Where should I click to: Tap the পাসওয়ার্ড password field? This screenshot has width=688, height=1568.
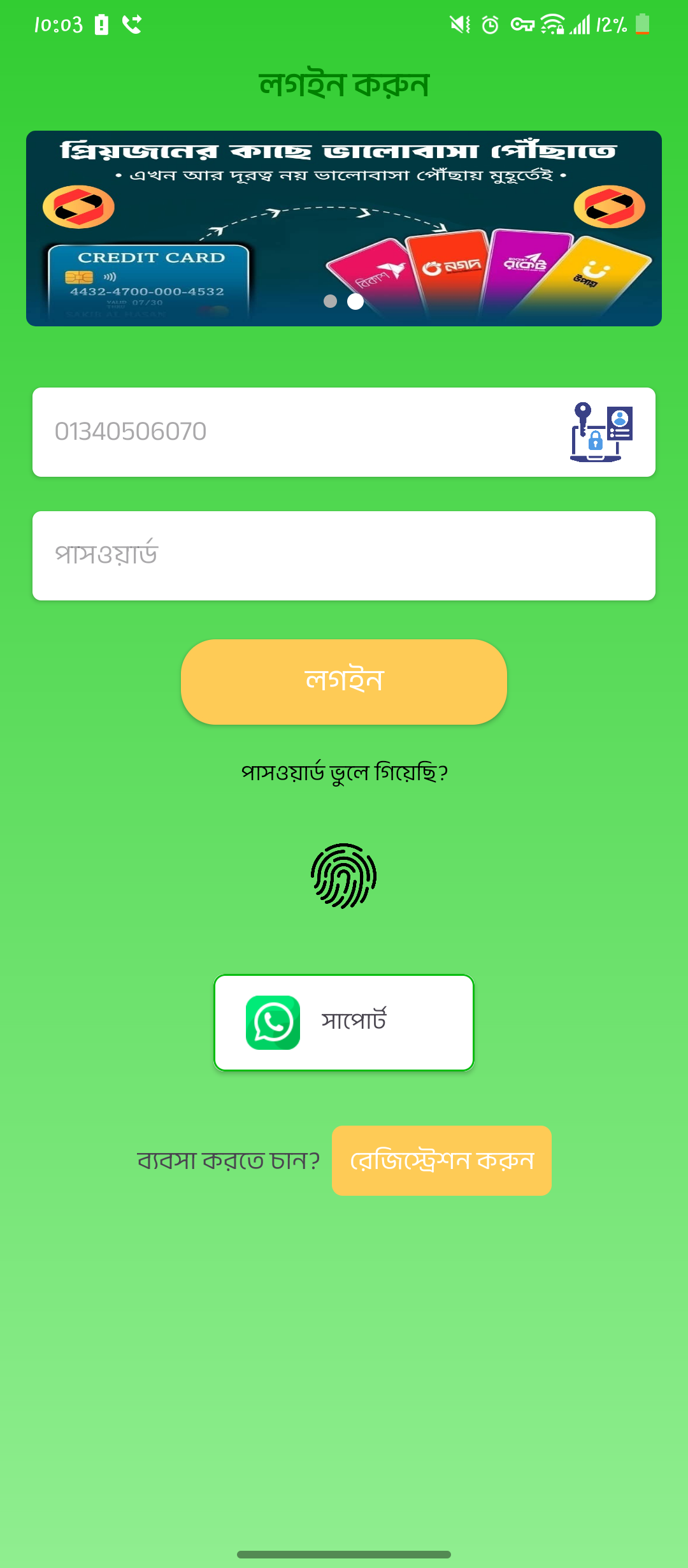[x=344, y=556]
